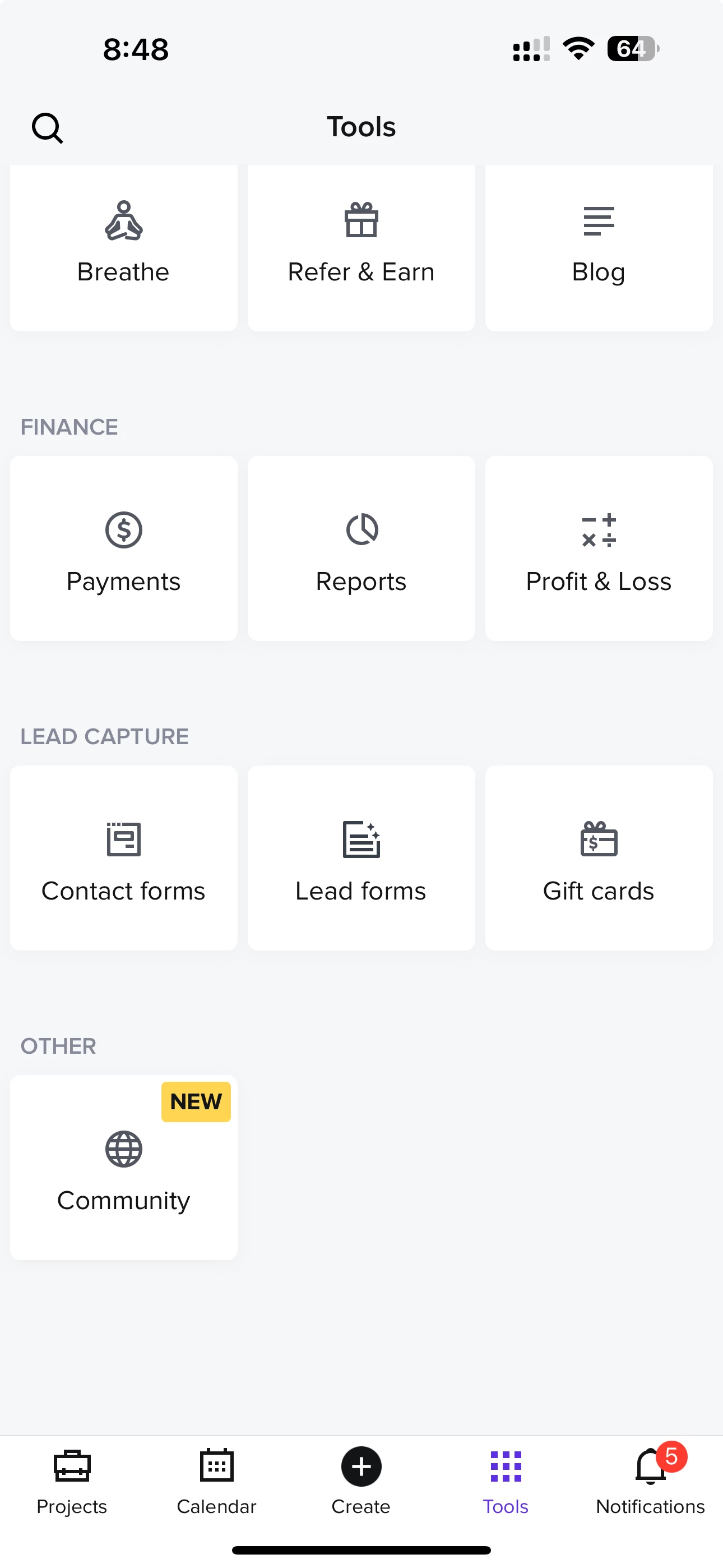Image resolution: width=723 pixels, height=1568 pixels.
Task: Select the Lead forms tile
Action: point(361,857)
